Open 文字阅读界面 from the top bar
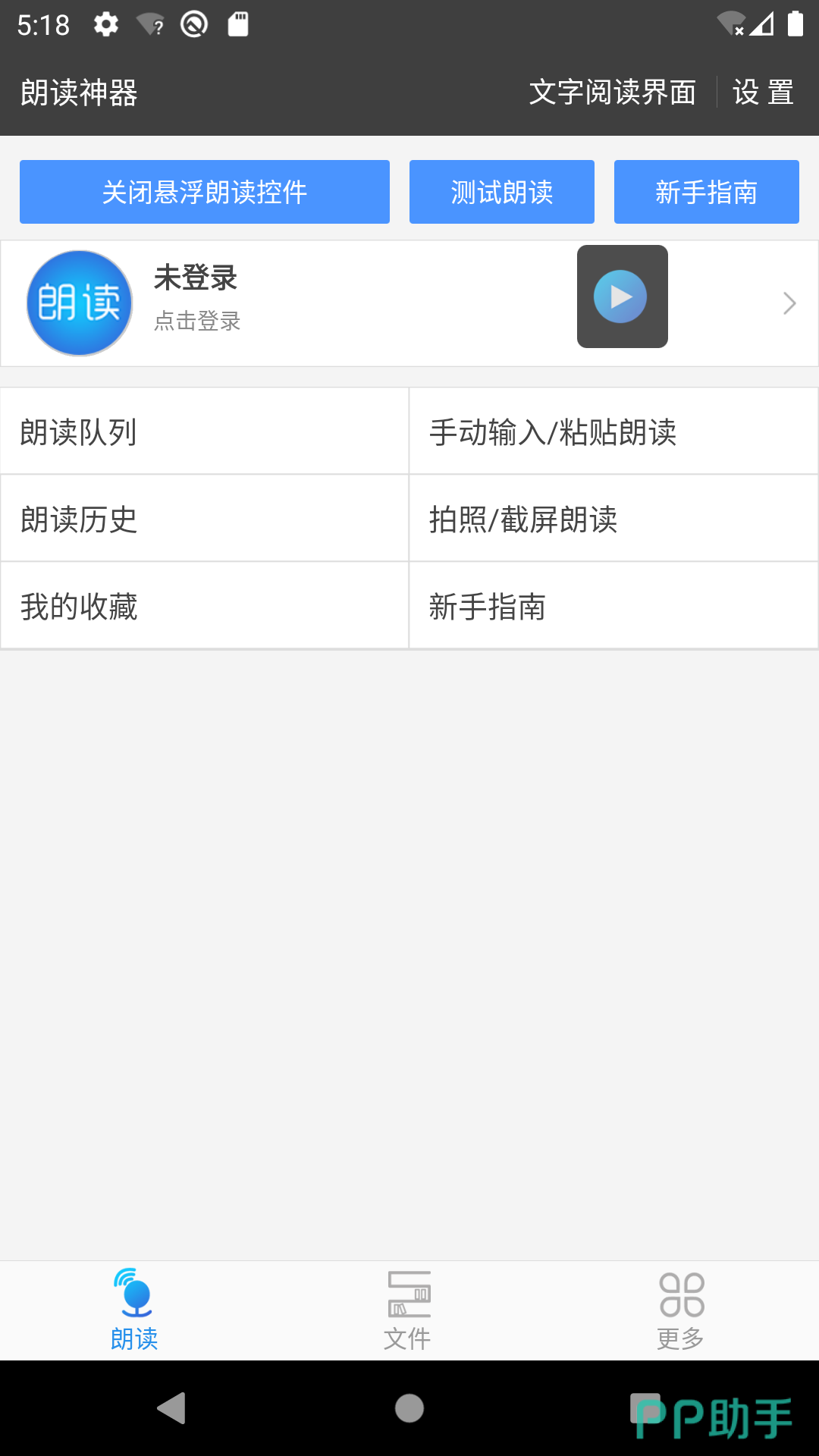The image size is (819, 1456). click(x=612, y=93)
